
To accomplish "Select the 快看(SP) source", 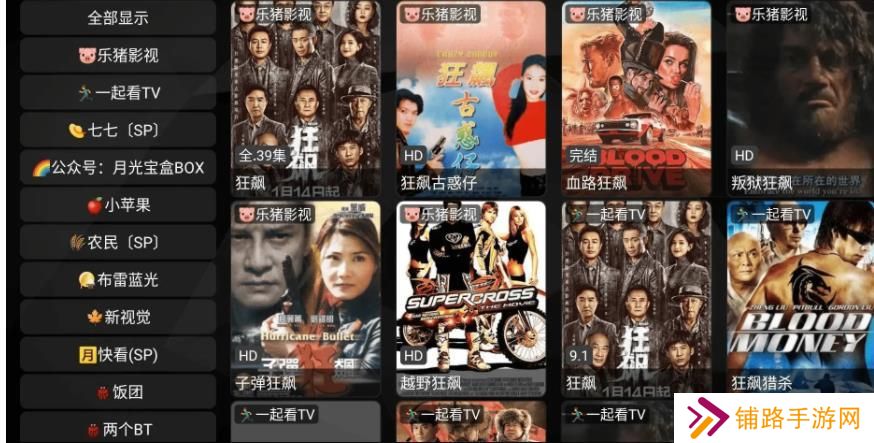I will (118, 355).
